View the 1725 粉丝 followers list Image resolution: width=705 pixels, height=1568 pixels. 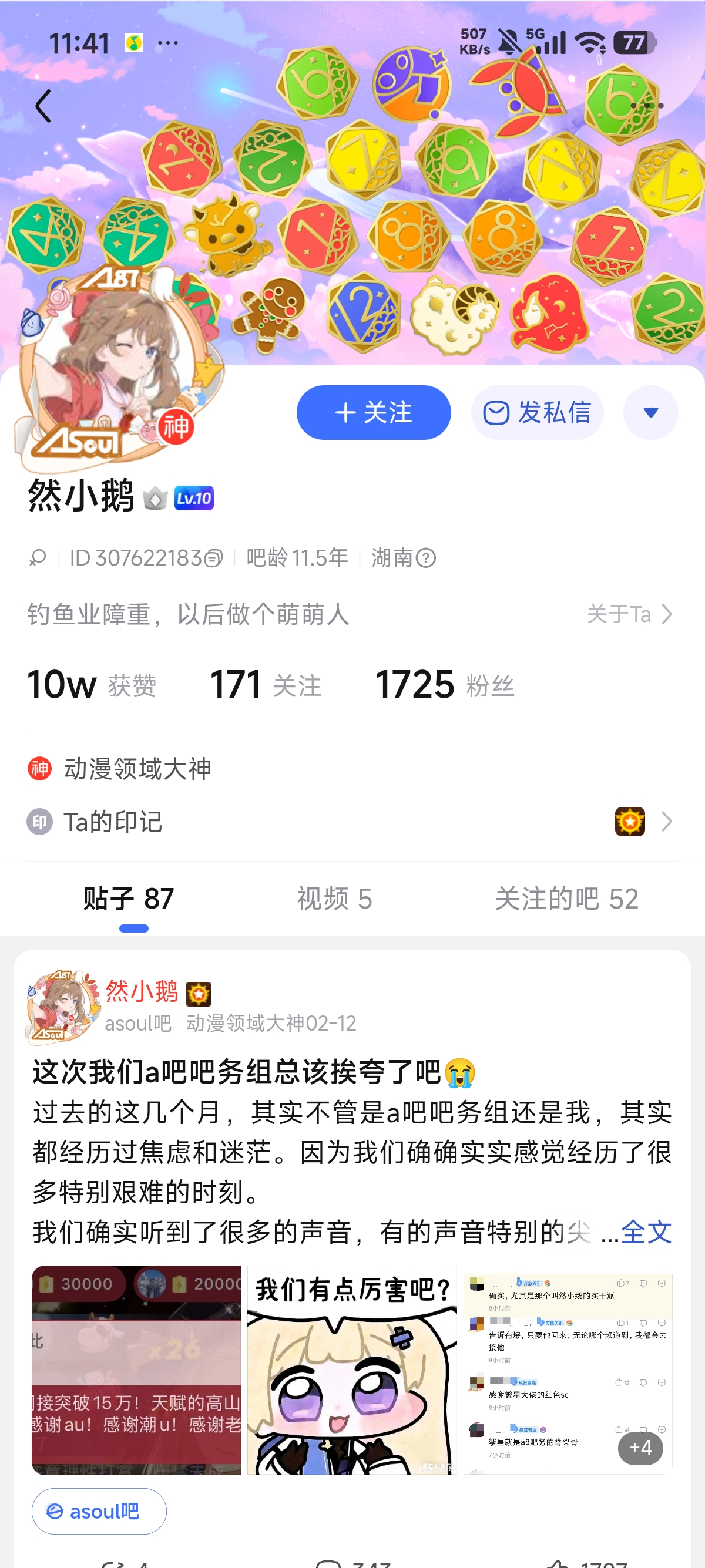pyautogui.click(x=444, y=684)
